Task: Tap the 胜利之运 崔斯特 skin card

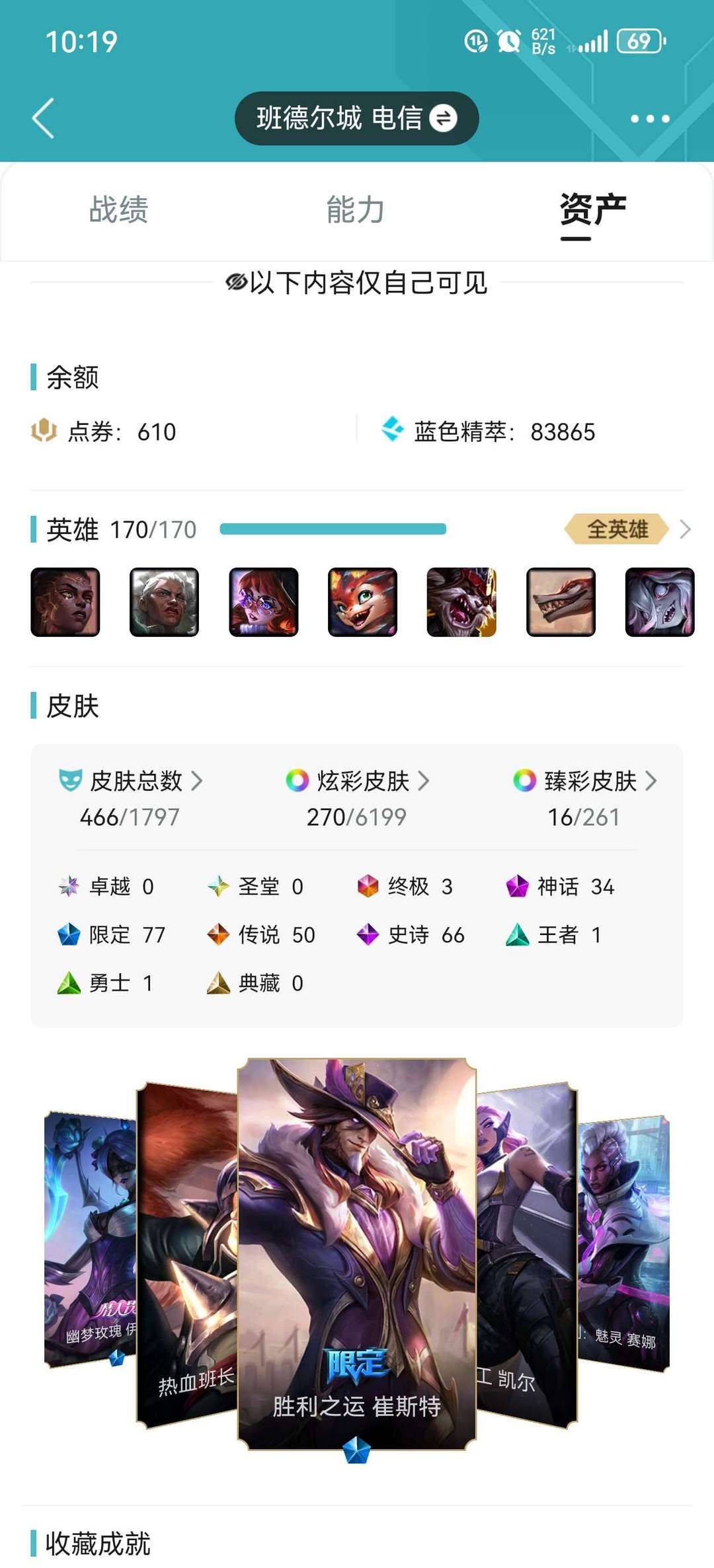Action: tap(357, 1254)
